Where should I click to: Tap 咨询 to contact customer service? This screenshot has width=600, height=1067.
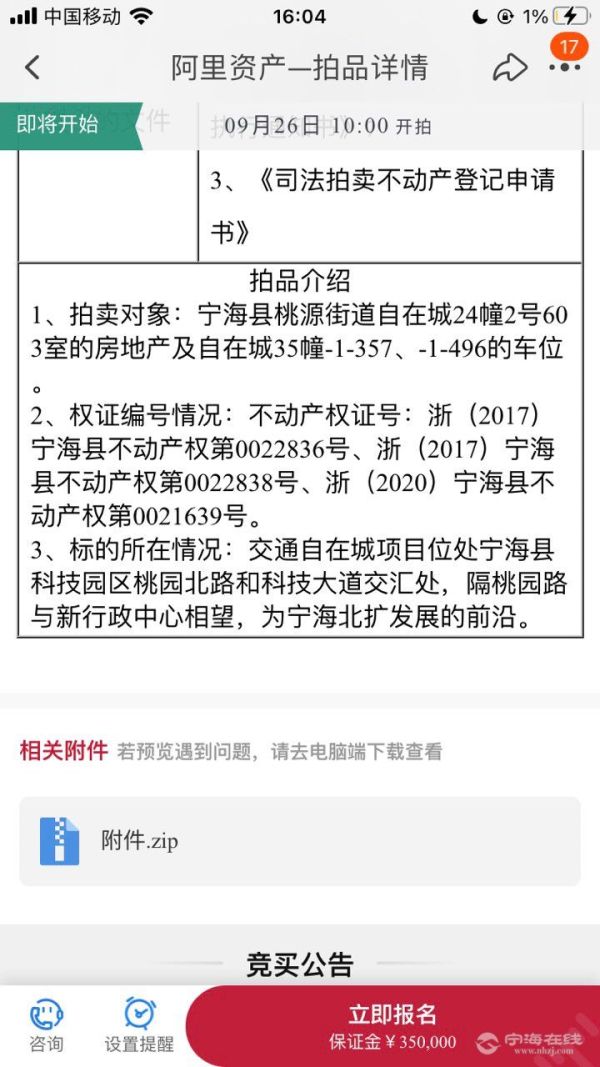pos(46,1025)
